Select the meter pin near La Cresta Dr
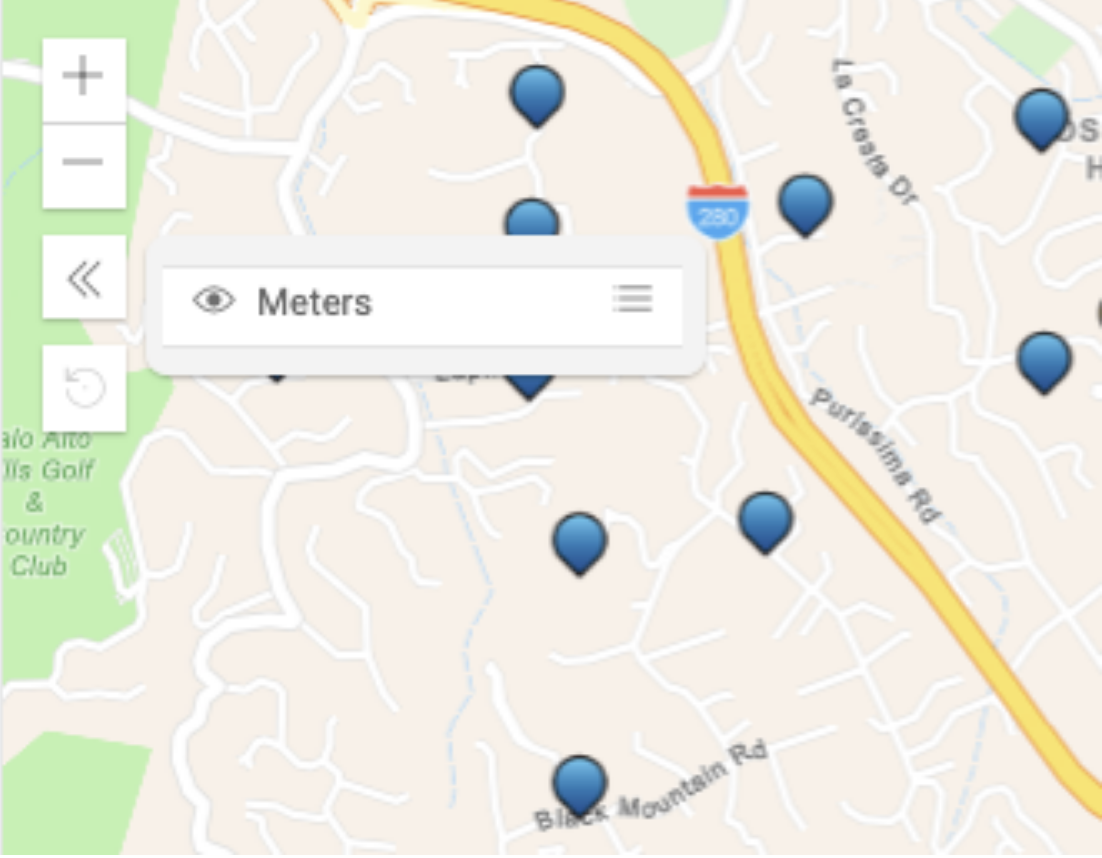1102x858 pixels. click(805, 203)
